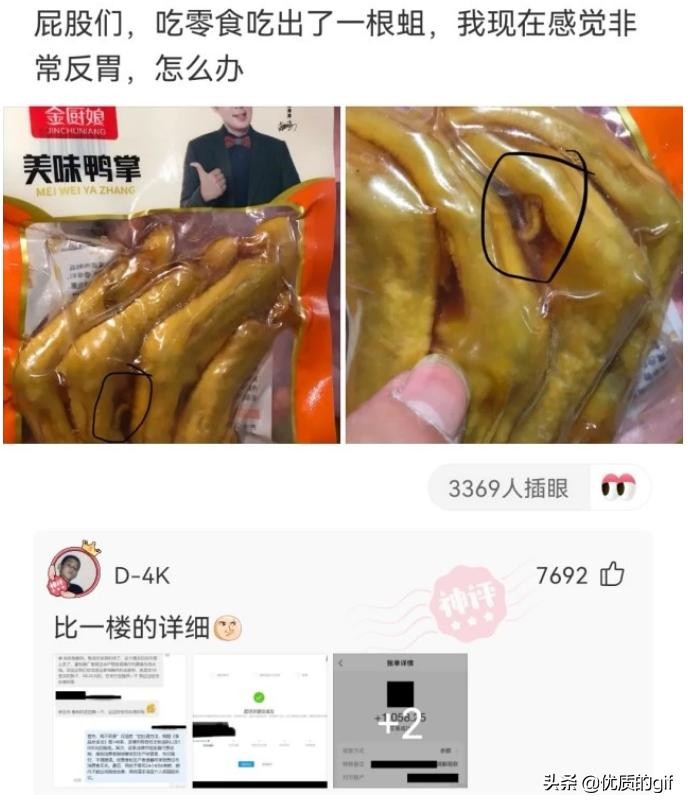Like D-4K's comment
688x807 pixels.
612,575
